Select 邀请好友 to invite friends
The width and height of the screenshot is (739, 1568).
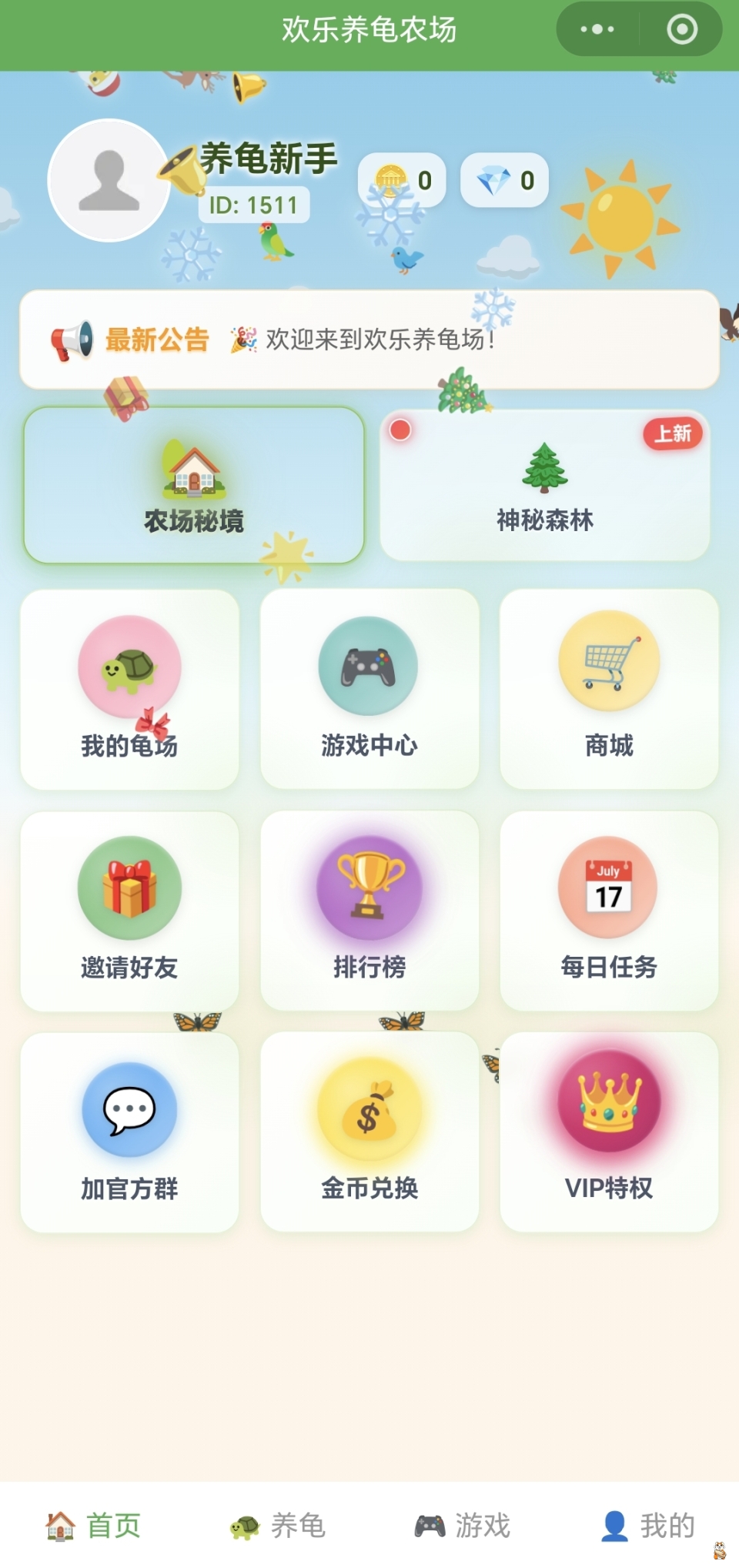click(x=129, y=911)
